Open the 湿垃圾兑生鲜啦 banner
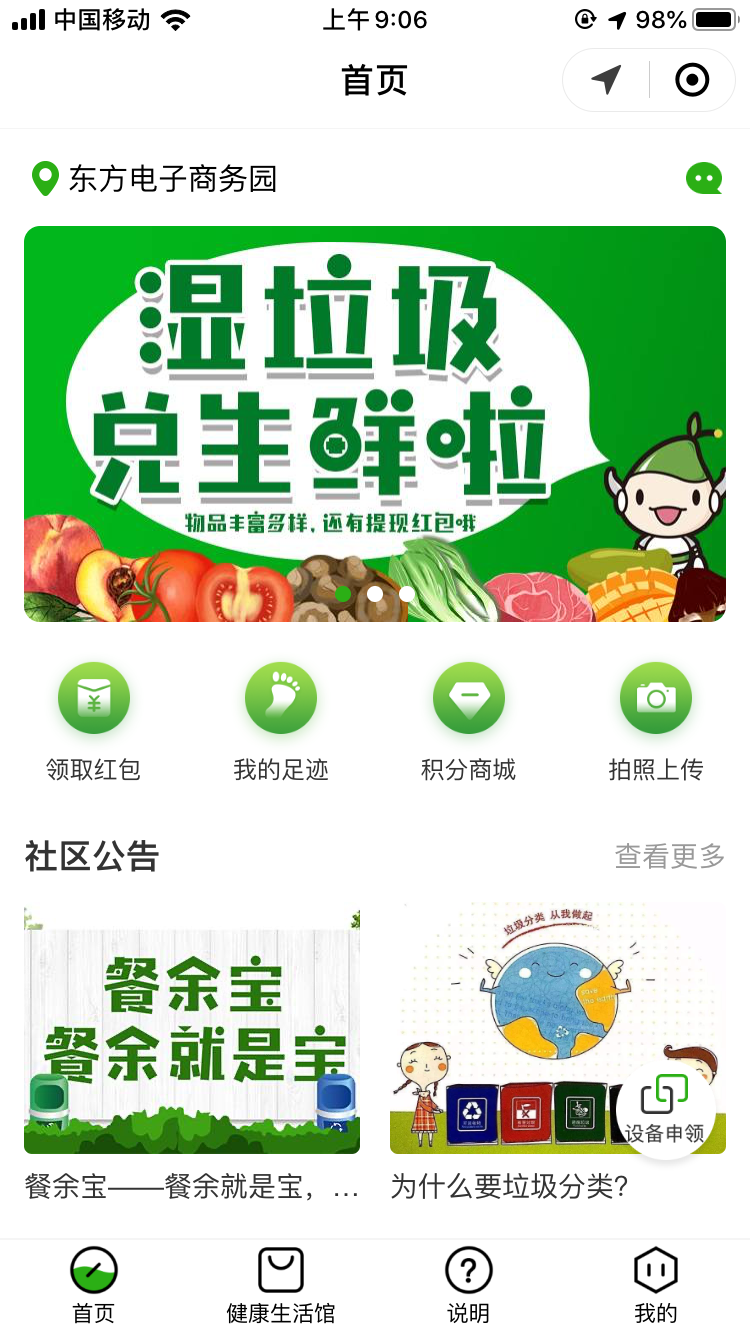The height and width of the screenshot is (1334, 750). click(375, 423)
